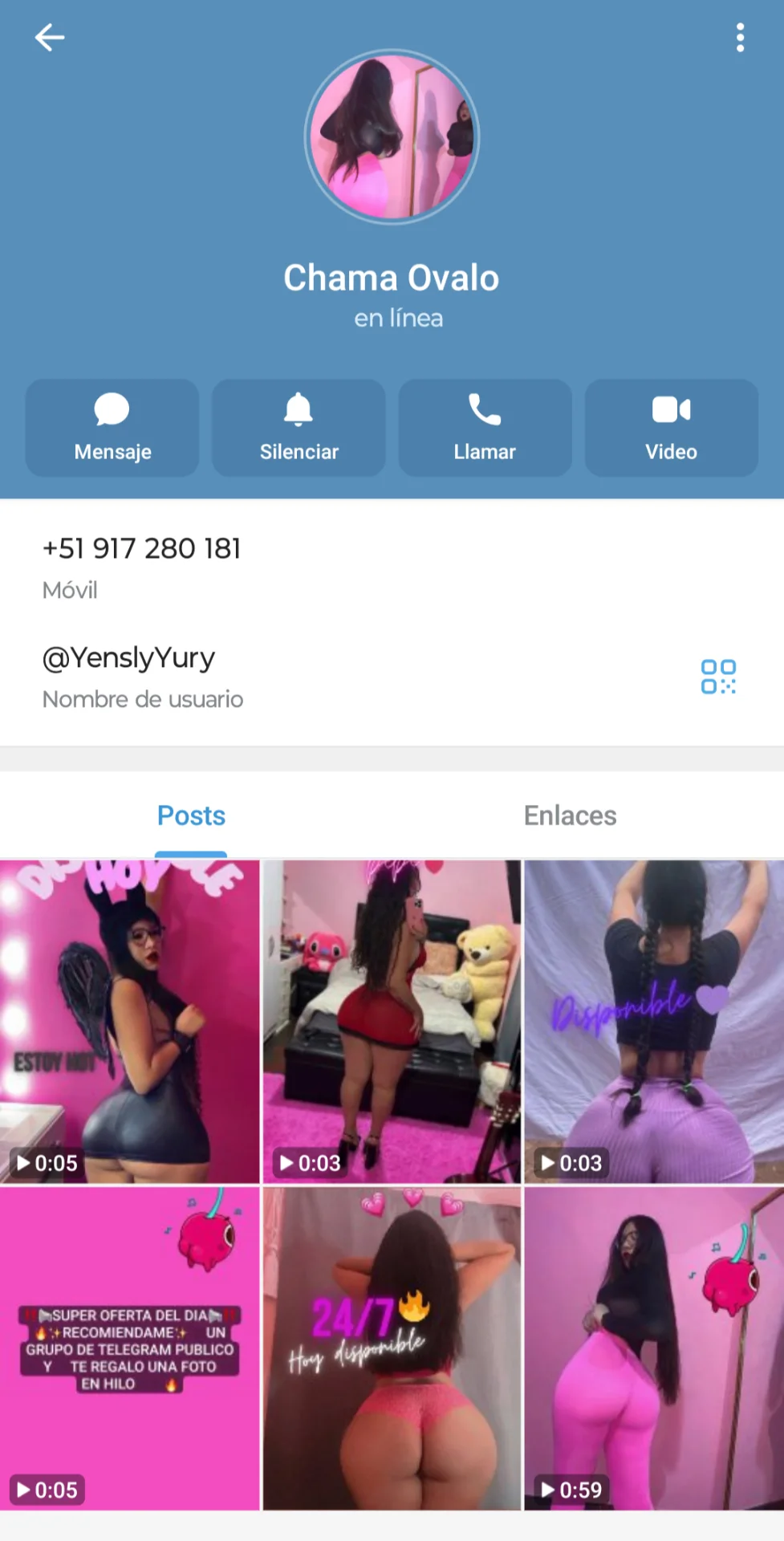Open the video tile with text ESTOY HOT
Viewport: 784px width, 1541px height.
click(130, 1021)
